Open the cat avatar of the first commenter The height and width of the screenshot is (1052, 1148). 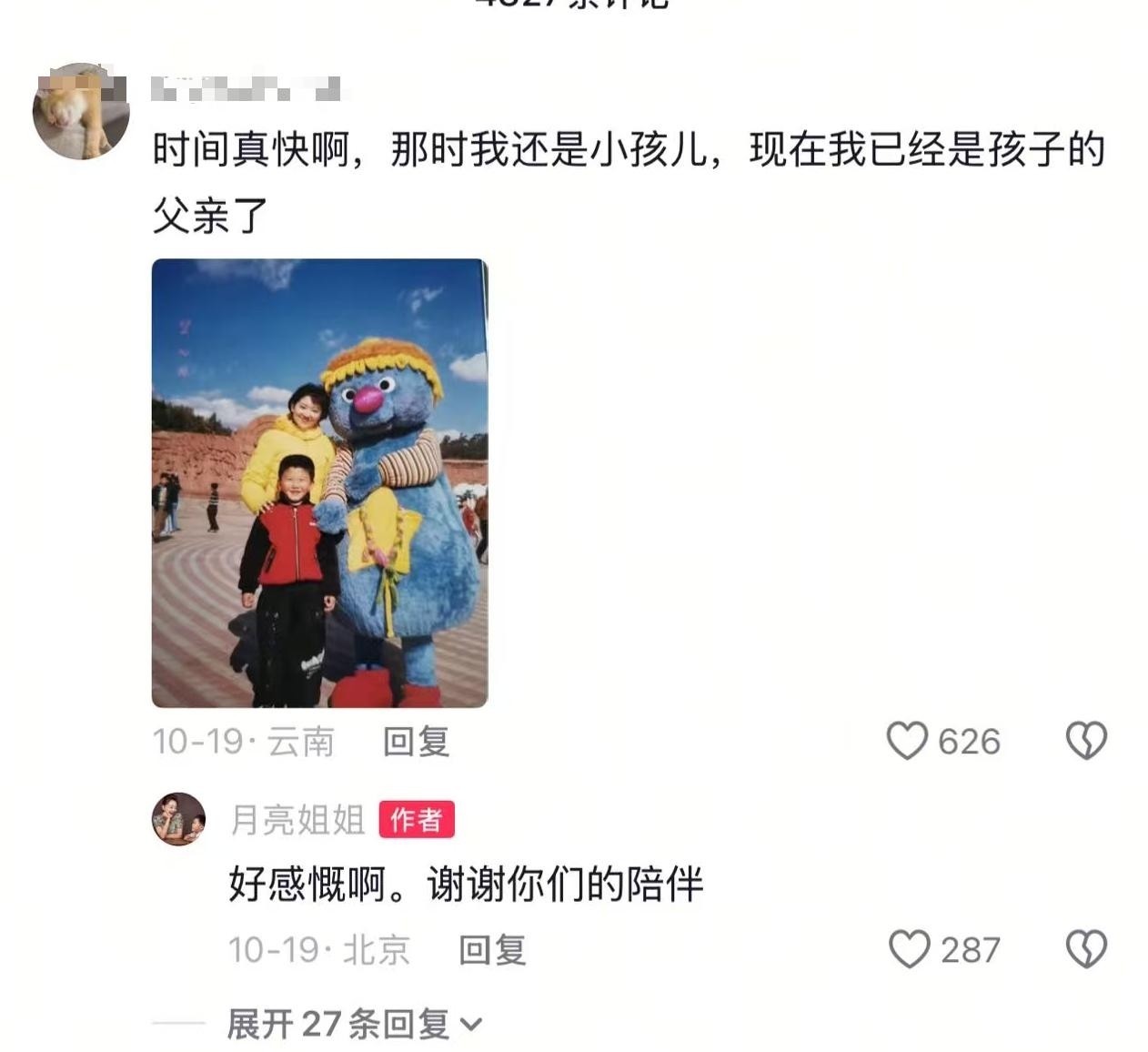click(x=81, y=112)
